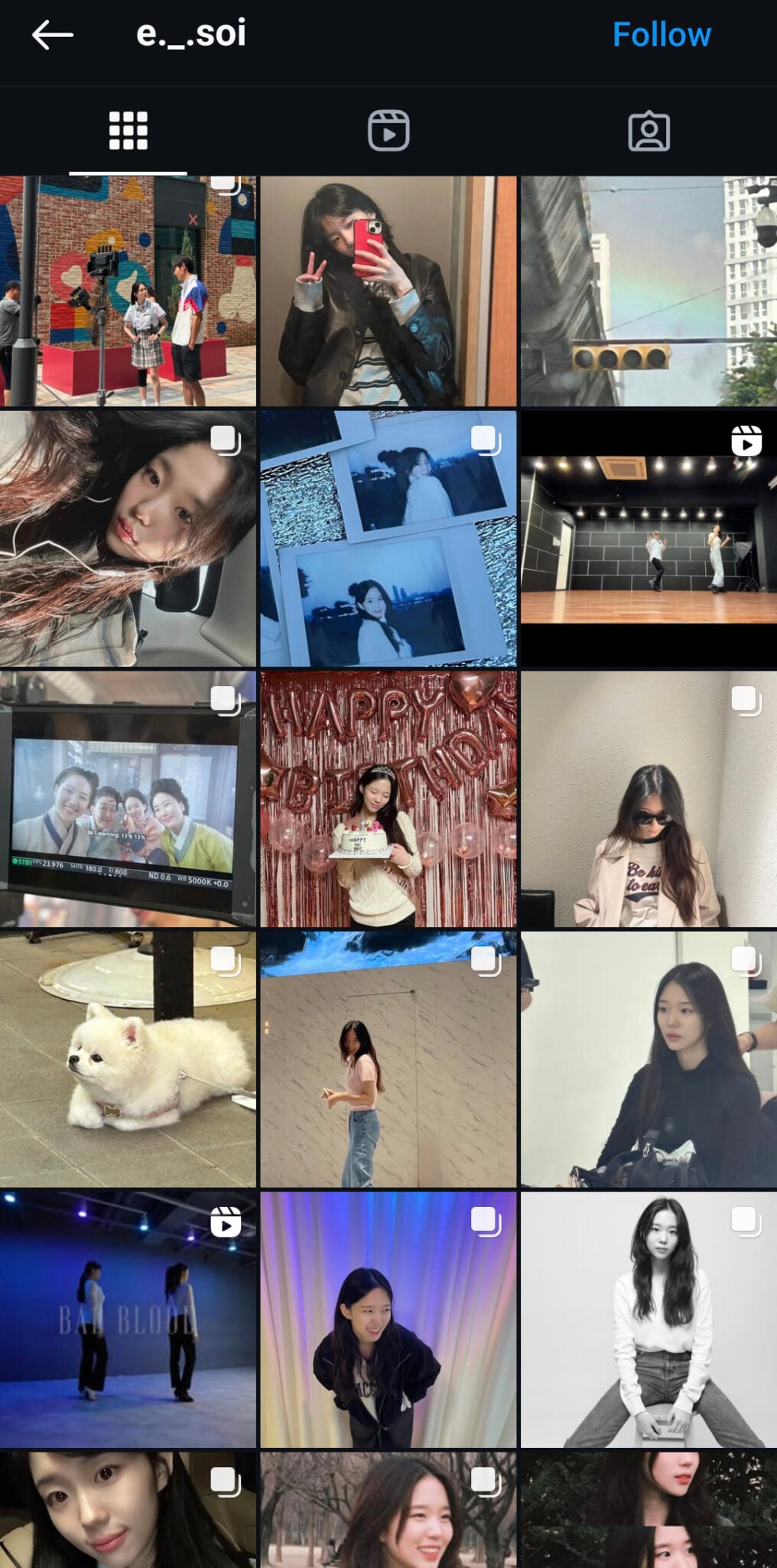
Task: Follow the e._.soi account
Action: (x=661, y=35)
